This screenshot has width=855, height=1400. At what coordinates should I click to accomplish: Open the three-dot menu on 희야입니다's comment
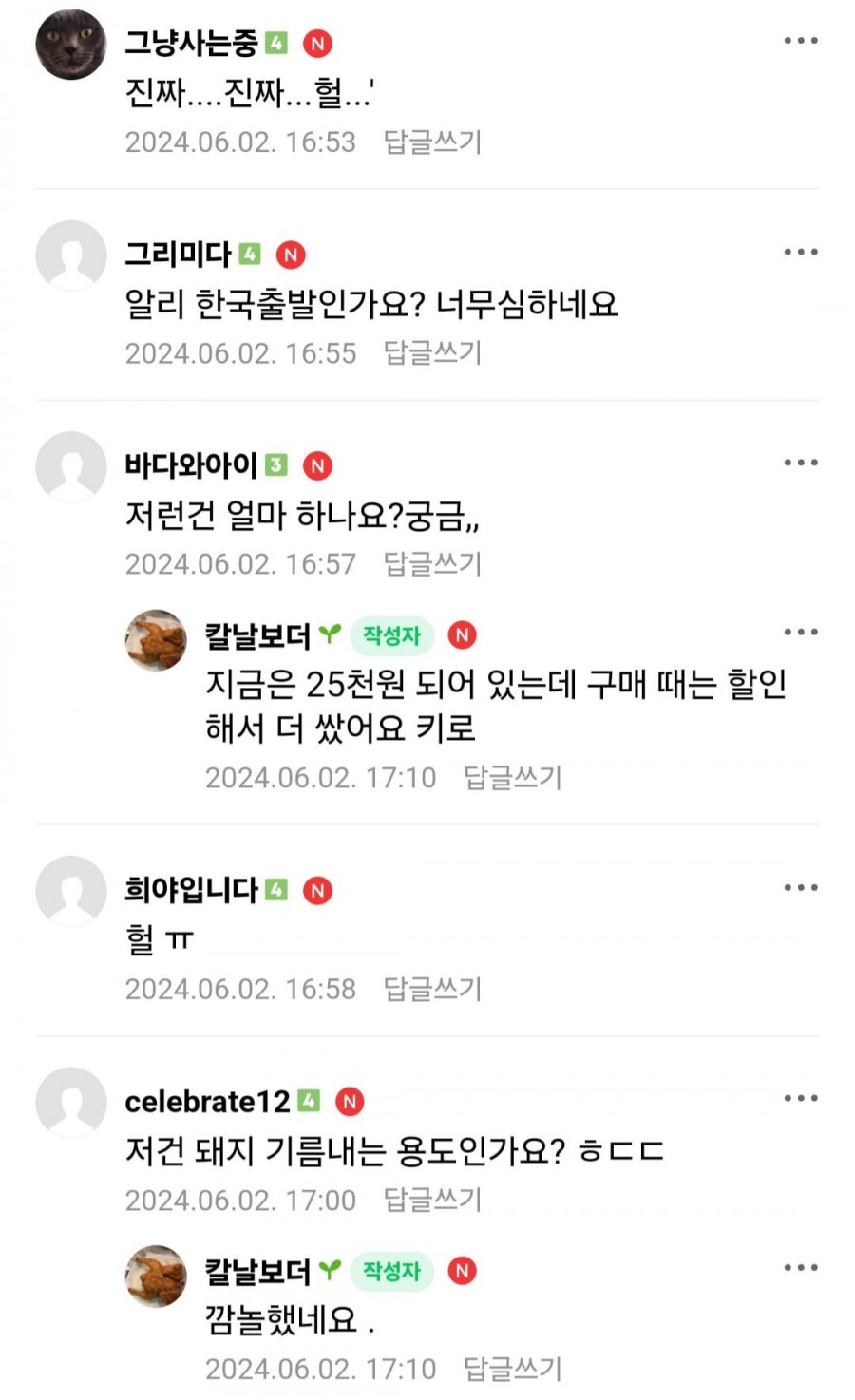click(x=800, y=888)
